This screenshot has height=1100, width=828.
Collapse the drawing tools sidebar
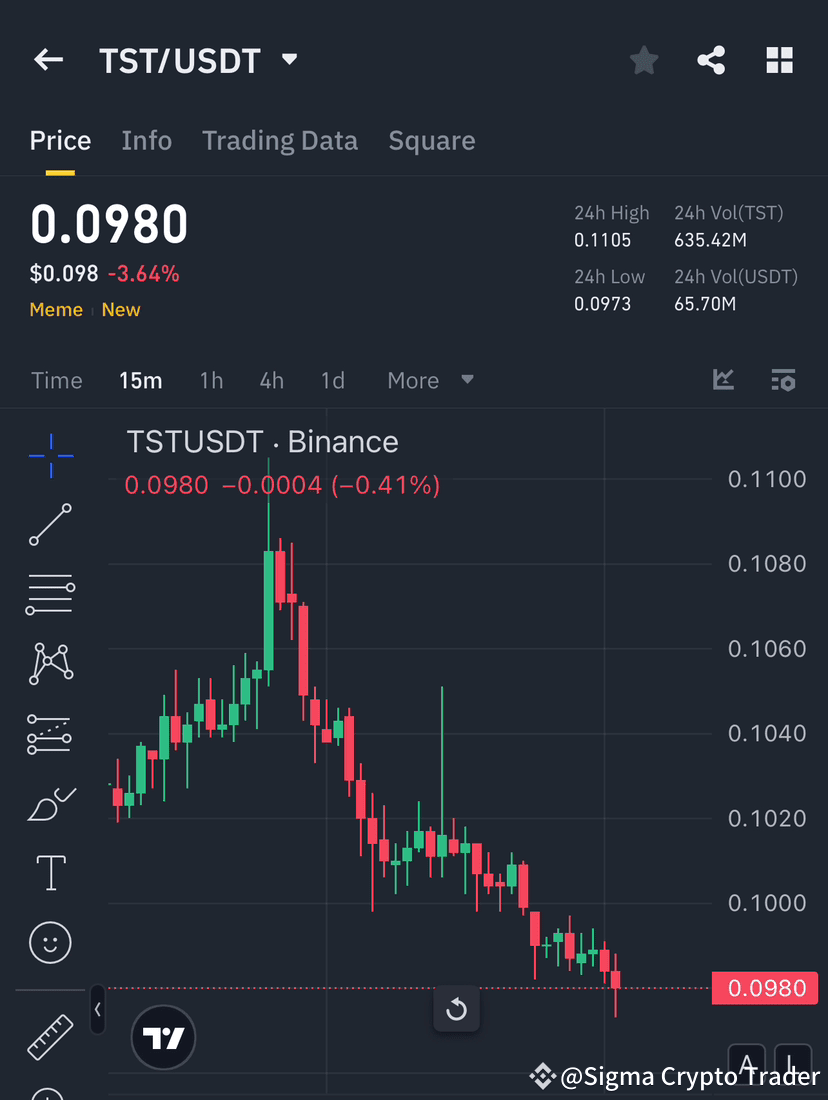click(96, 1009)
